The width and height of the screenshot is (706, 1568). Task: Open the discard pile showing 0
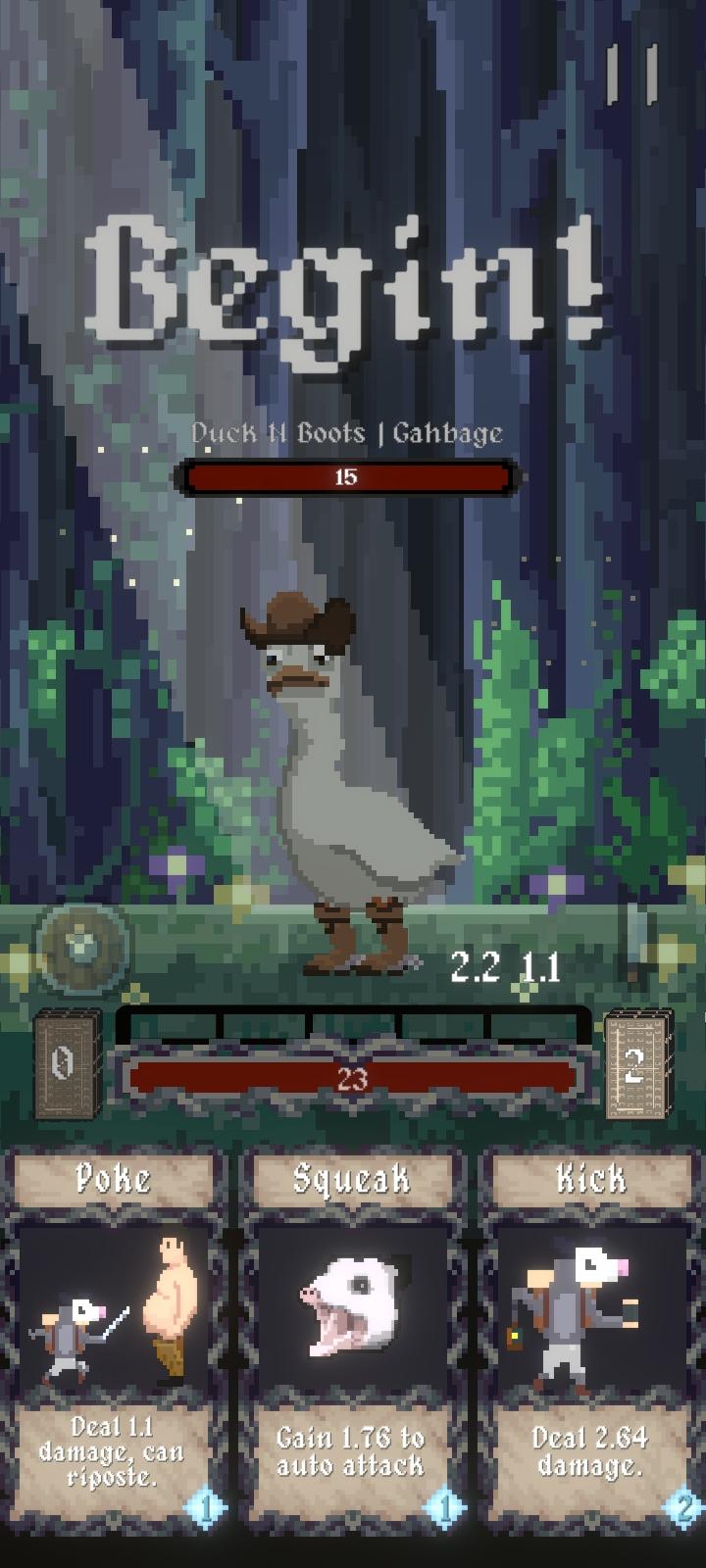click(67, 1064)
